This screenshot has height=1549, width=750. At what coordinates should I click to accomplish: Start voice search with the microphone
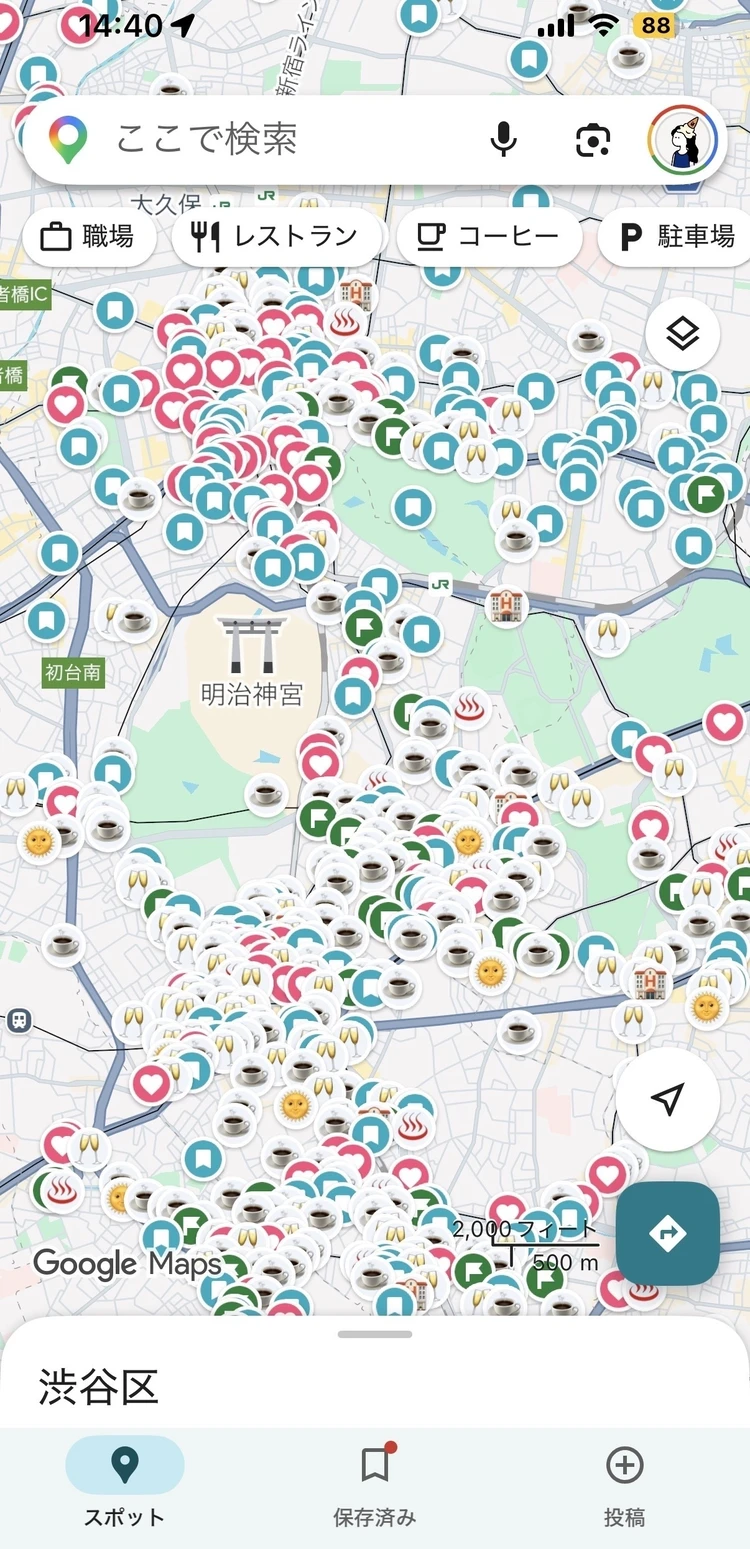[x=504, y=140]
